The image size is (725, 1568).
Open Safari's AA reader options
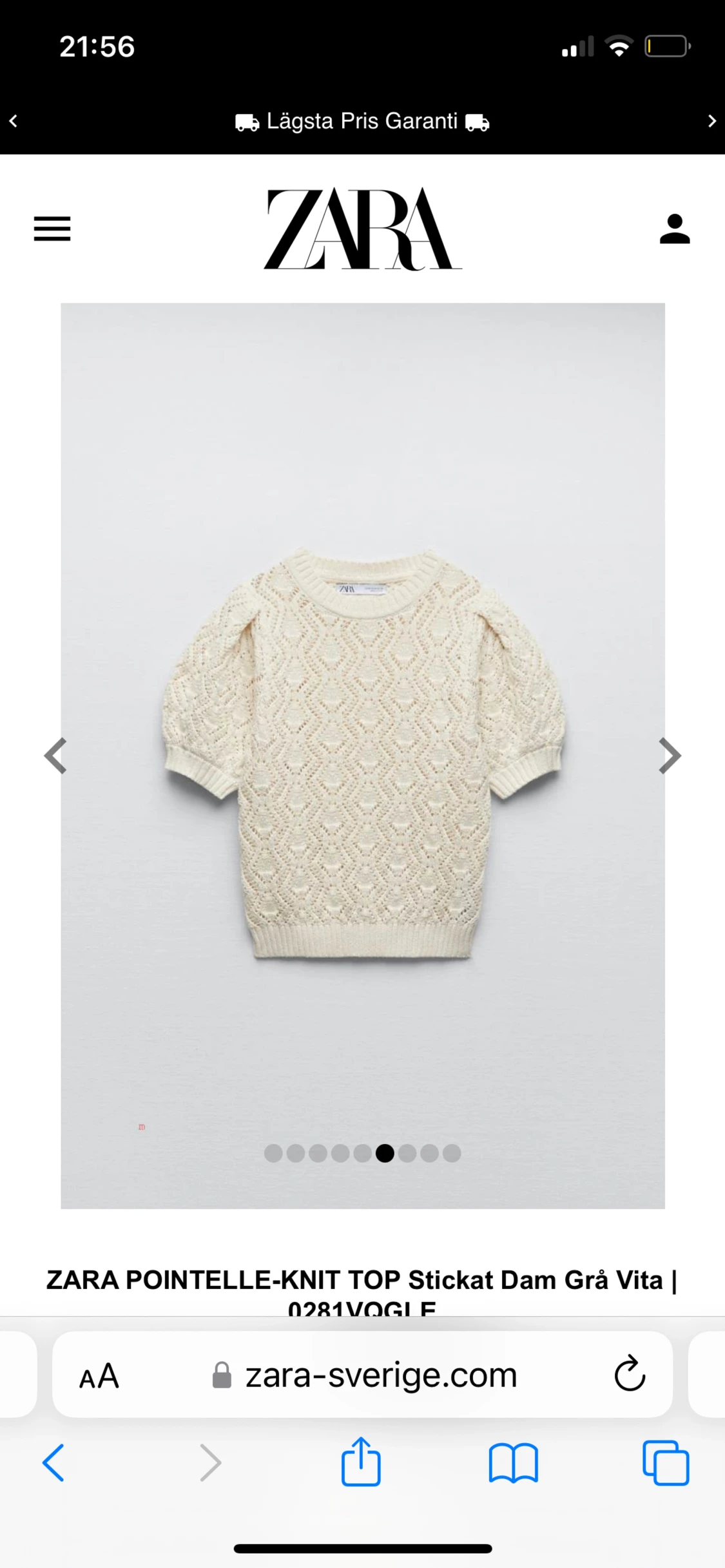click(99, 1376)
